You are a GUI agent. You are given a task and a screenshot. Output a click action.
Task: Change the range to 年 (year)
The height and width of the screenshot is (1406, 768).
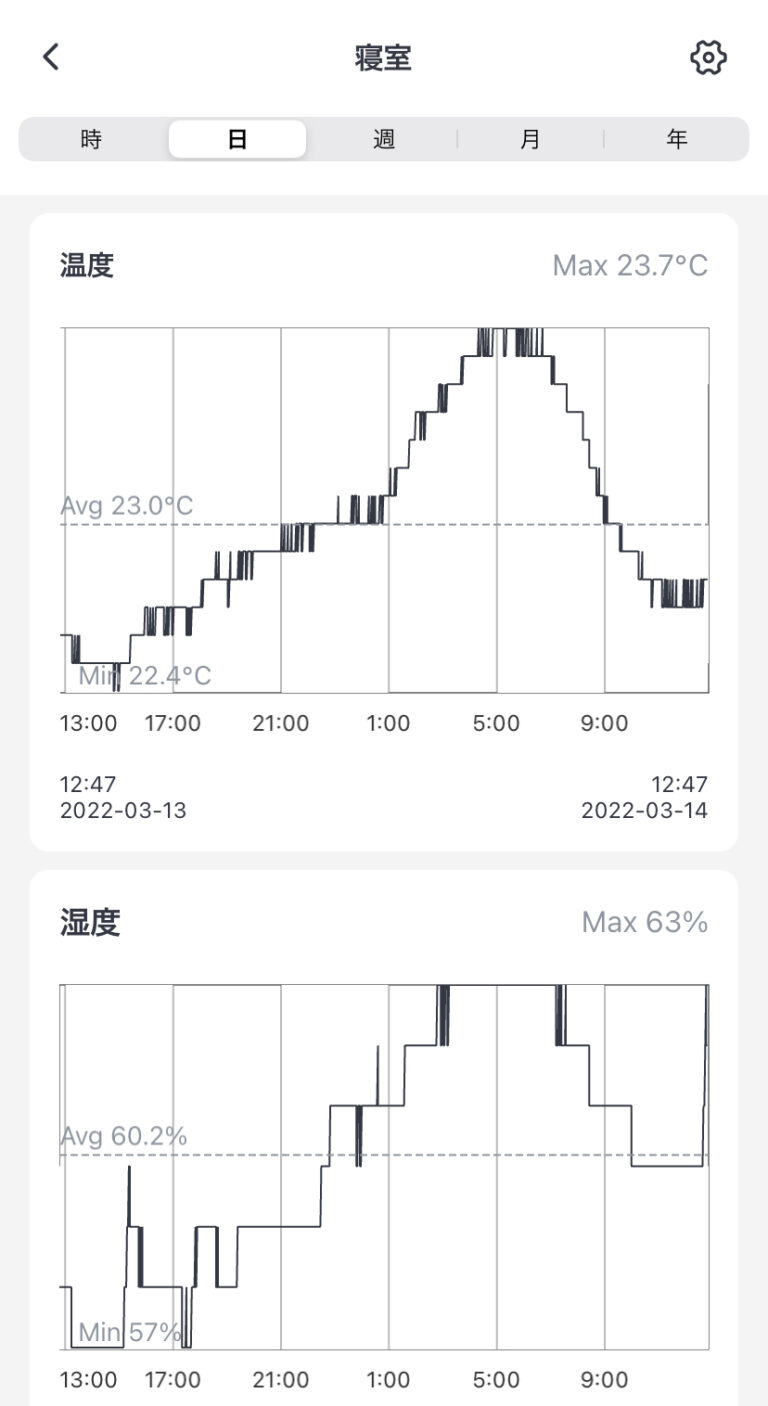677,139
